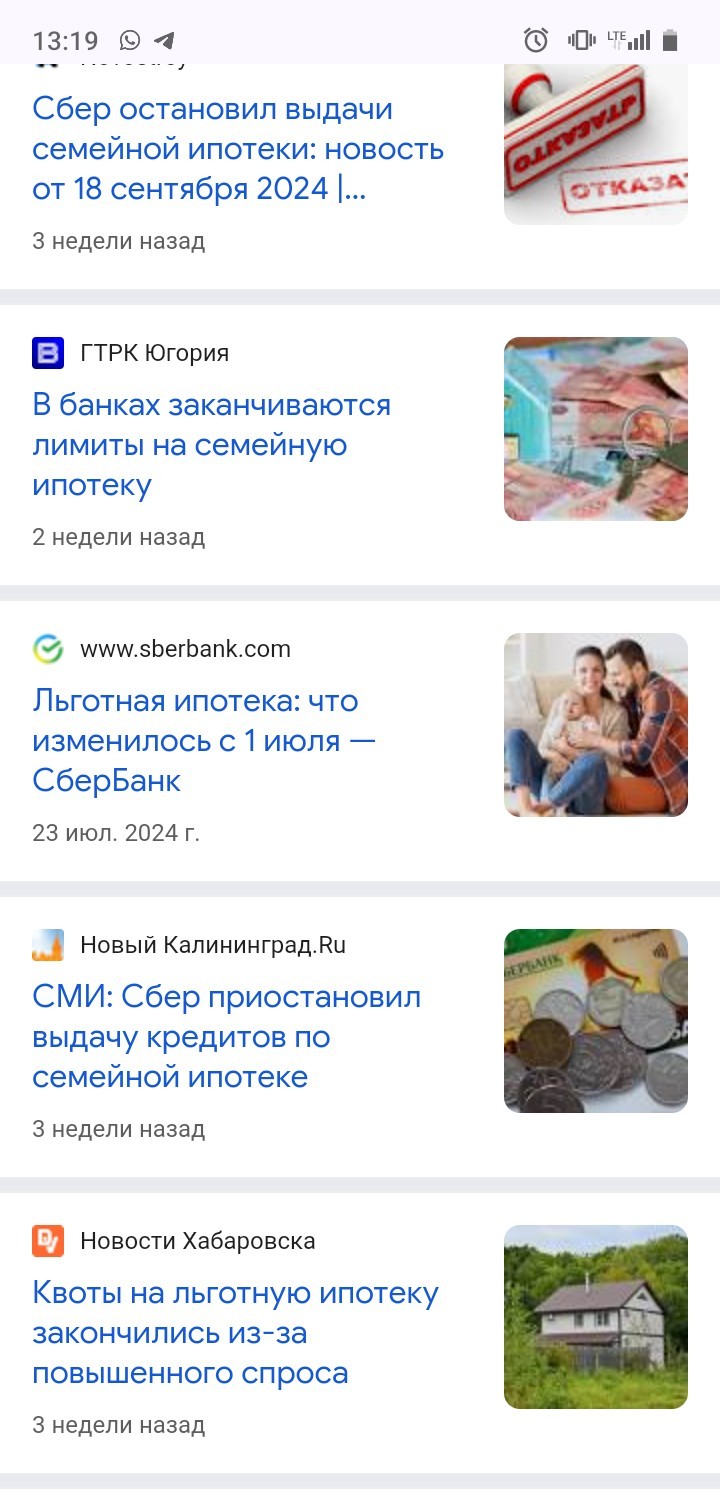This screenshot has width=720, height=1503.
Task: Tap the money and keys thumbnail beside ГТРК Югория
Action: pos(595,429)
